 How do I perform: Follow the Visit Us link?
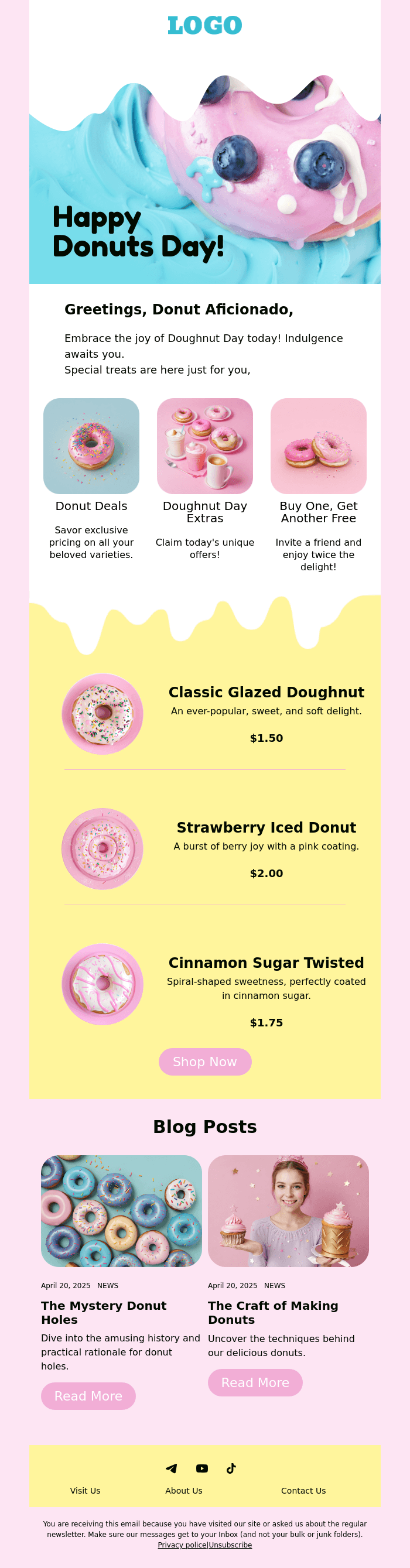point(86,1491)
